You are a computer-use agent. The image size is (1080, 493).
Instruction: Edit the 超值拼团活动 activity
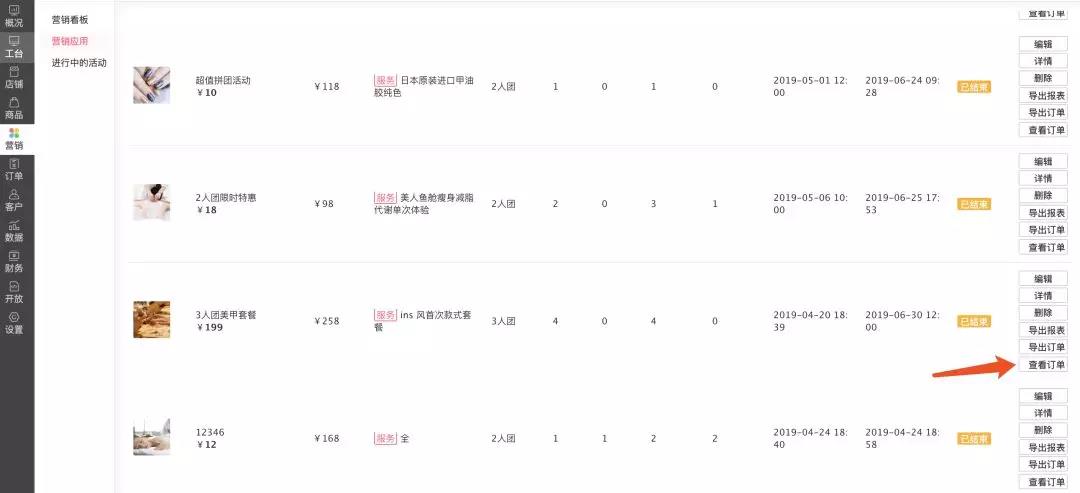tap(1043, 44)
